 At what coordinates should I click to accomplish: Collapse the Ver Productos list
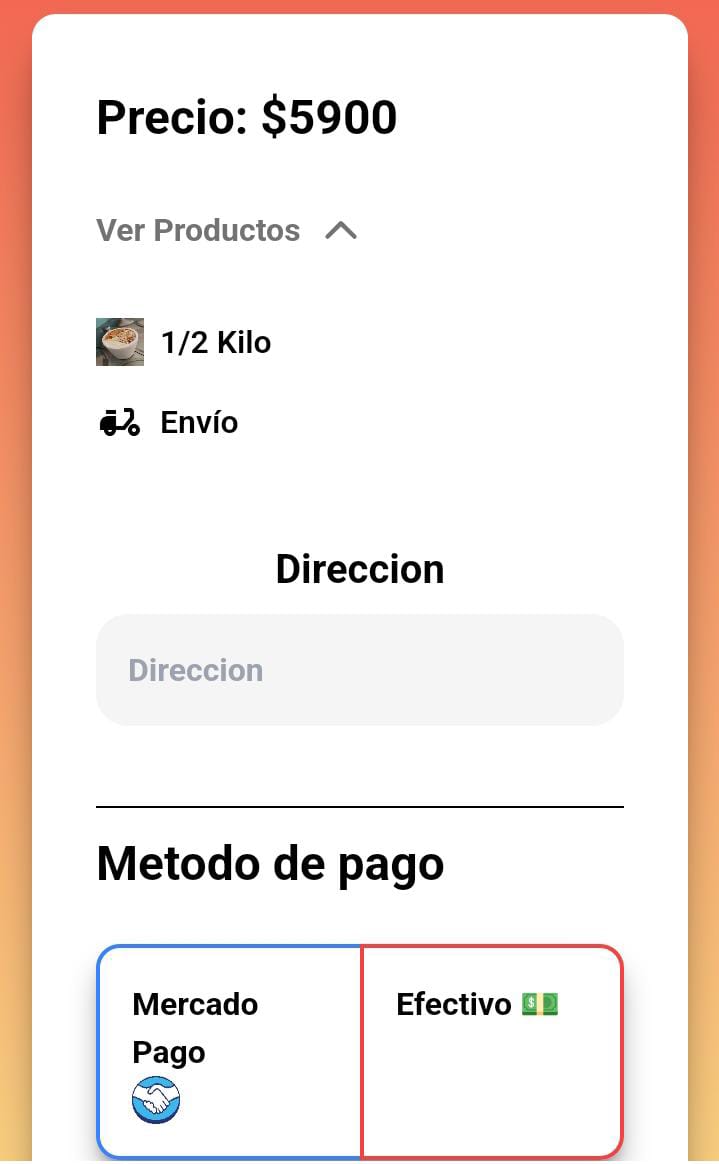pyautogui.click(x=340, y=231)
